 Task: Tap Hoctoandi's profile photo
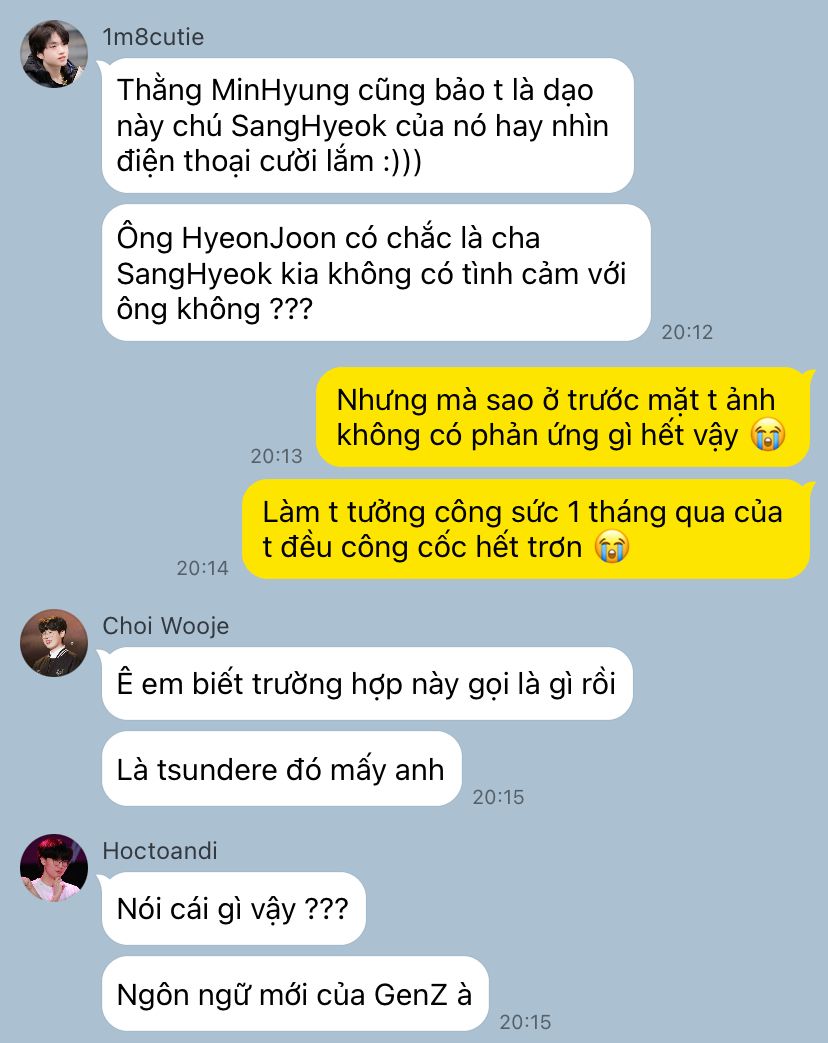(54, 867)
